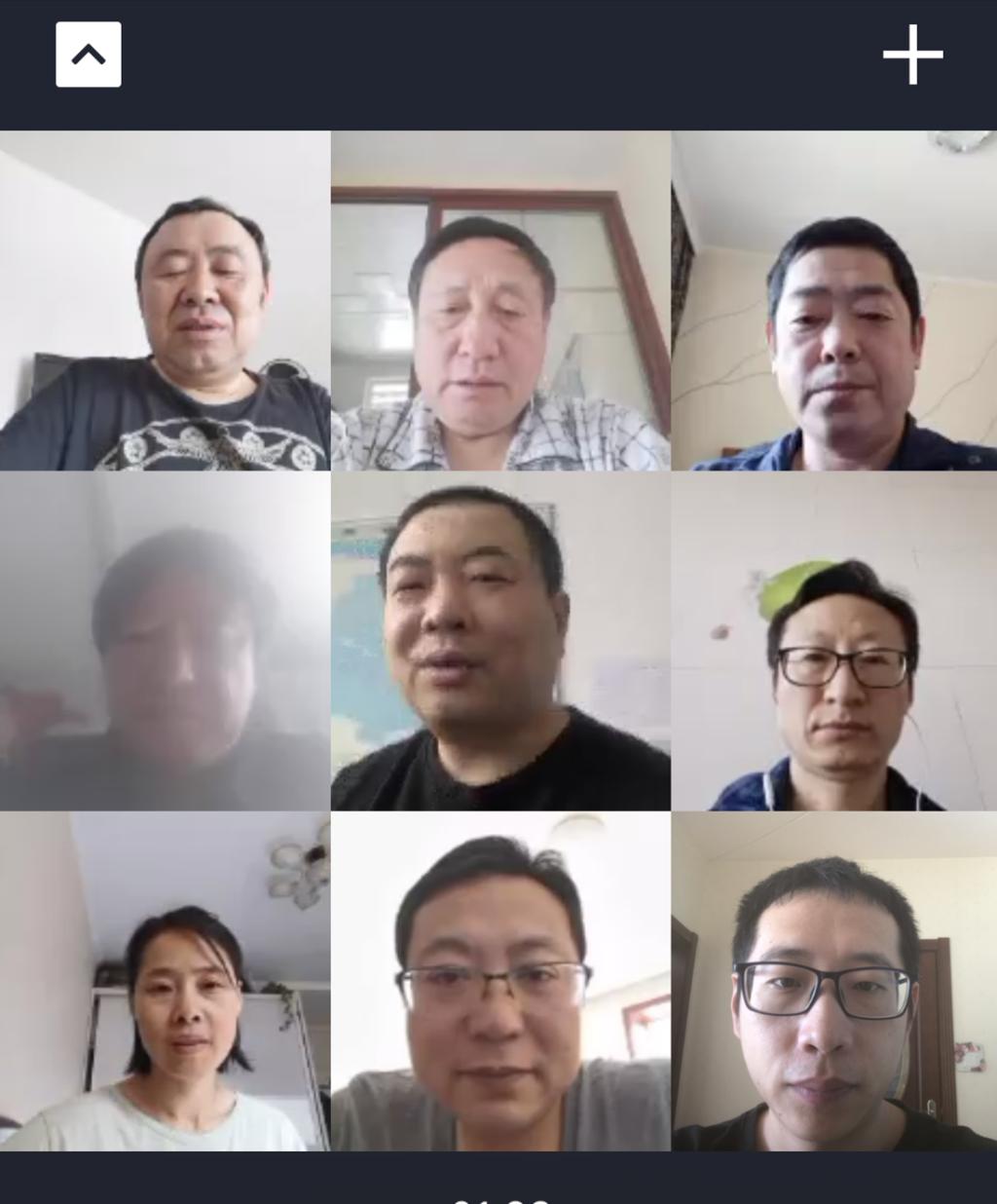Enlarge the participant wearing white earphones
The height and width of the screenshot is (1204, 997).
[834, 641]
